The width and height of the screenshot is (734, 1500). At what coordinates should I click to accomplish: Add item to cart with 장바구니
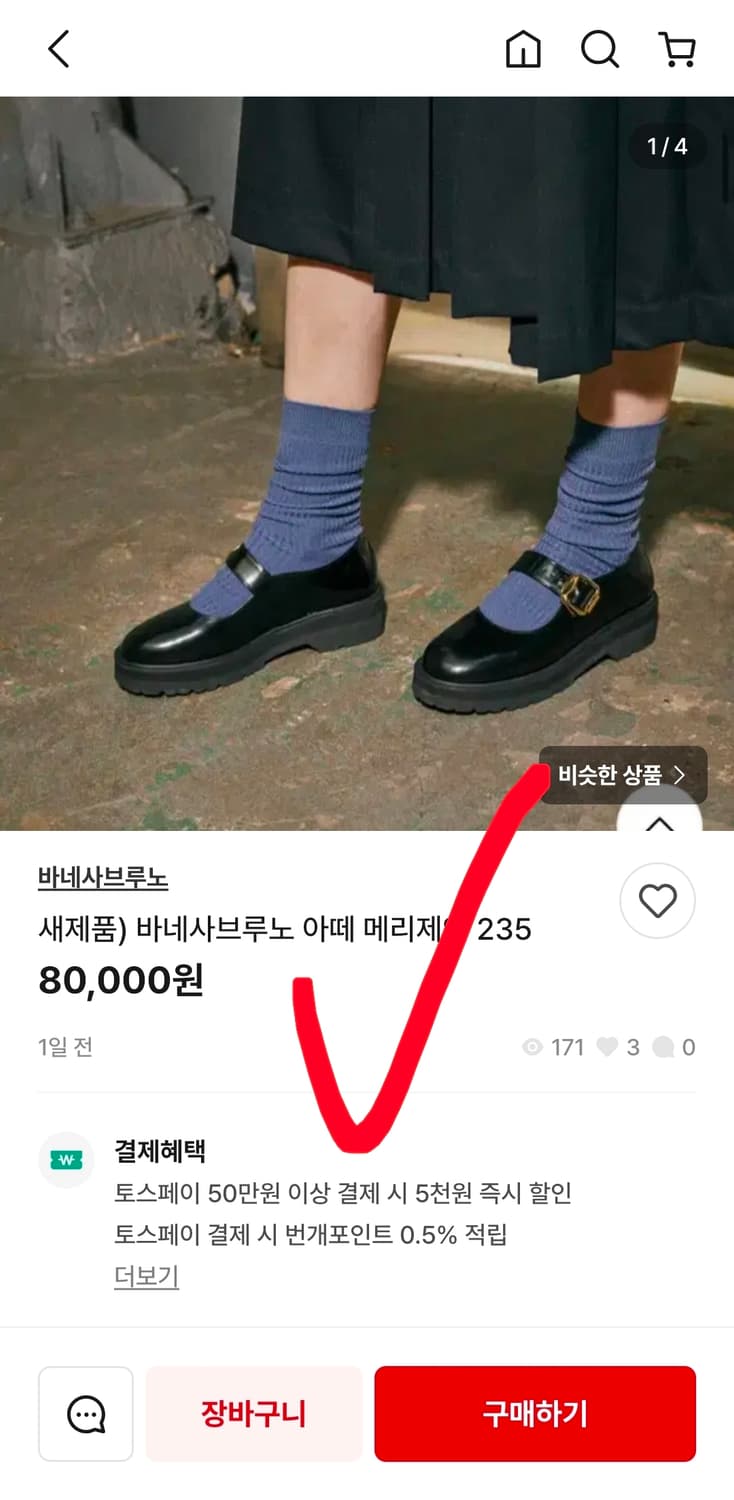click(x=253, y=1413)
